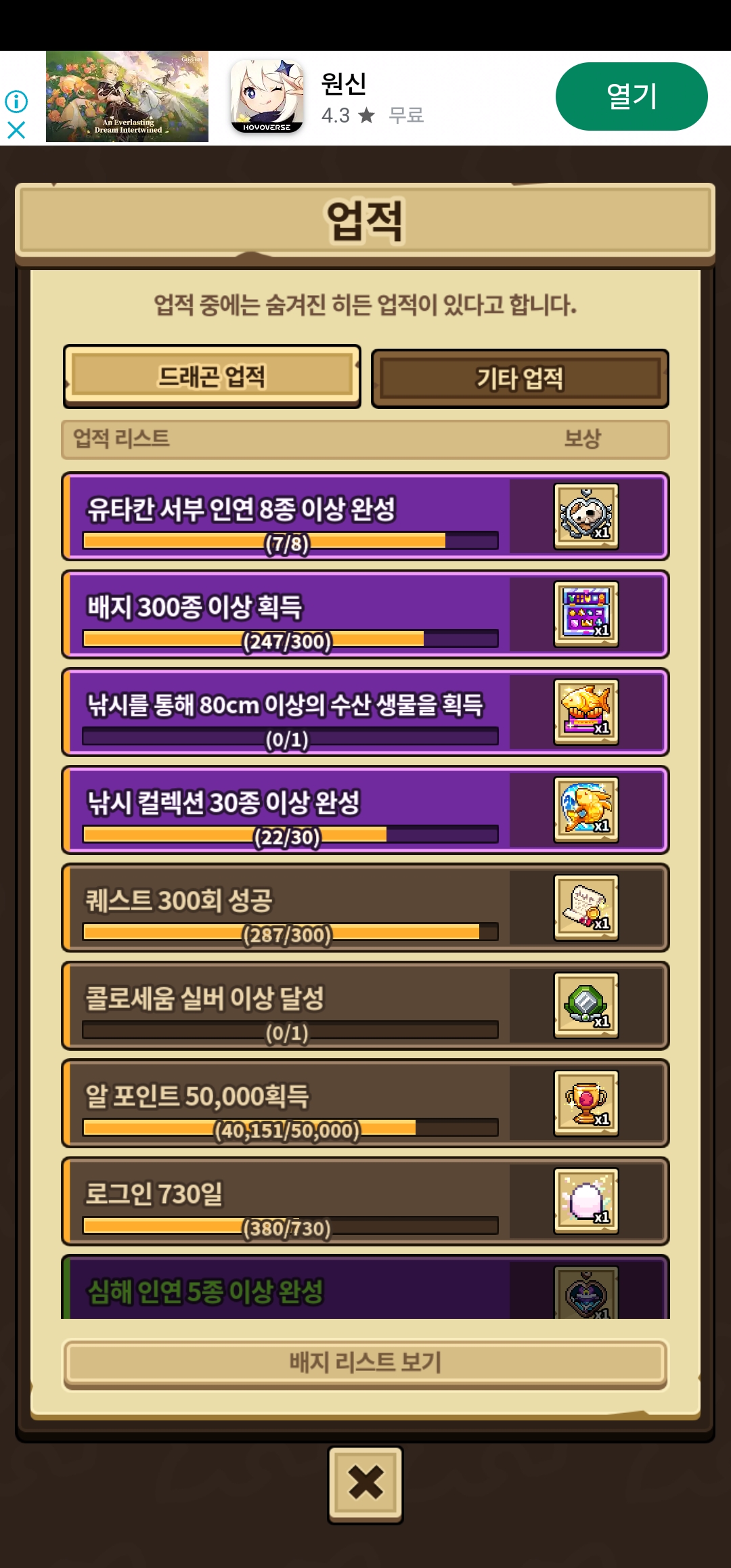View the reward icon for 알 포인트 50,000획득
This screenshot has width=731, height=1568.
coord(585,1104)
